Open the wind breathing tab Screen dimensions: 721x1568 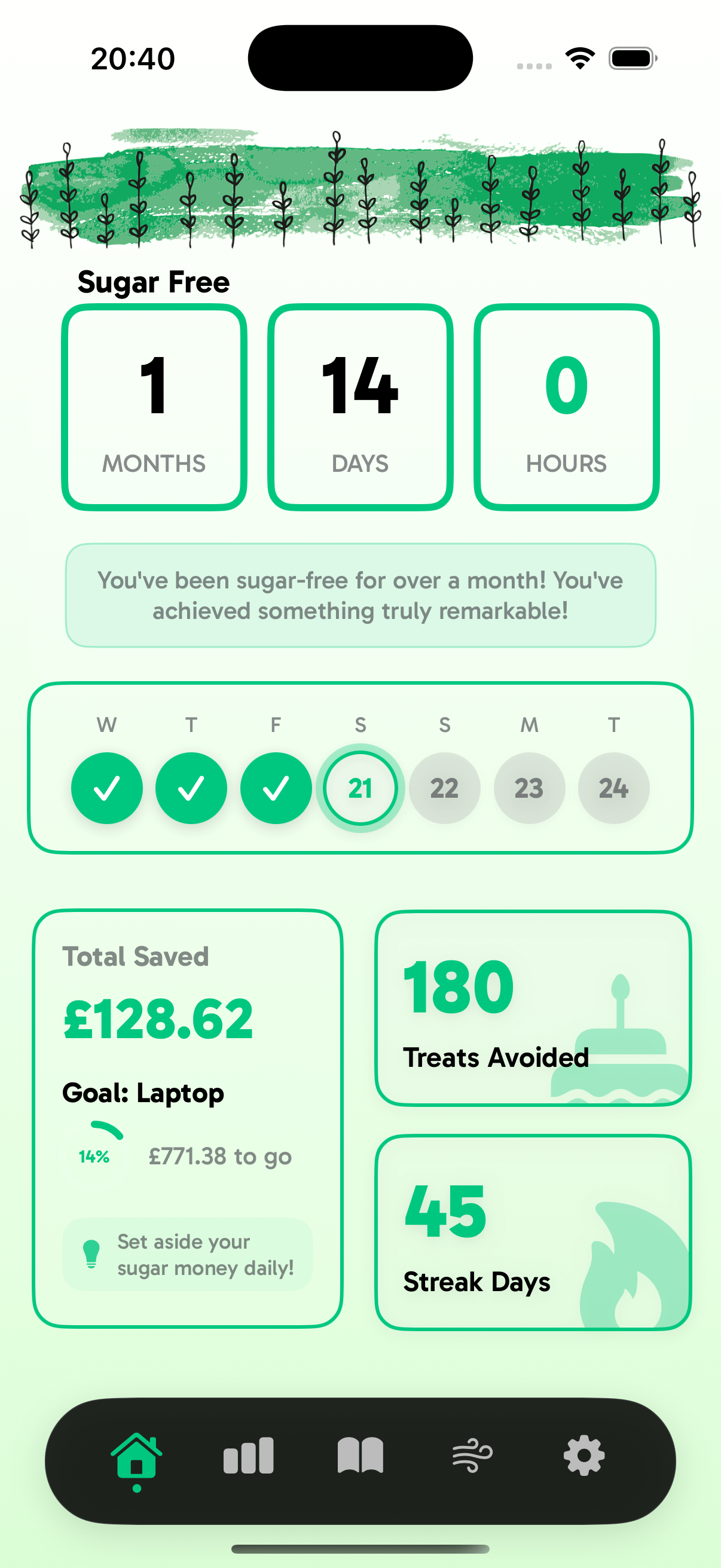(472, 1456)
